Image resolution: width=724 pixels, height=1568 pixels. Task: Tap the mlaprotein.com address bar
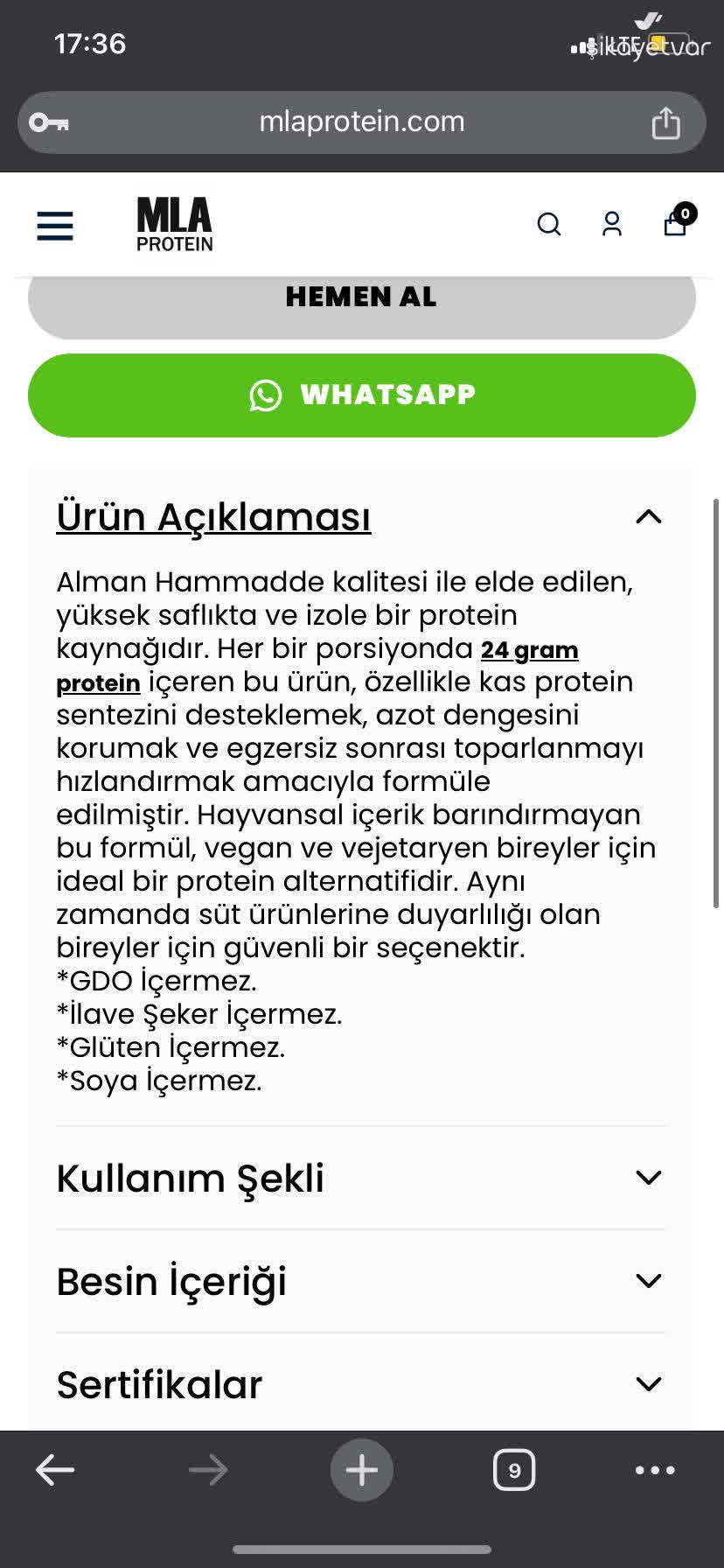coord(362,122)
